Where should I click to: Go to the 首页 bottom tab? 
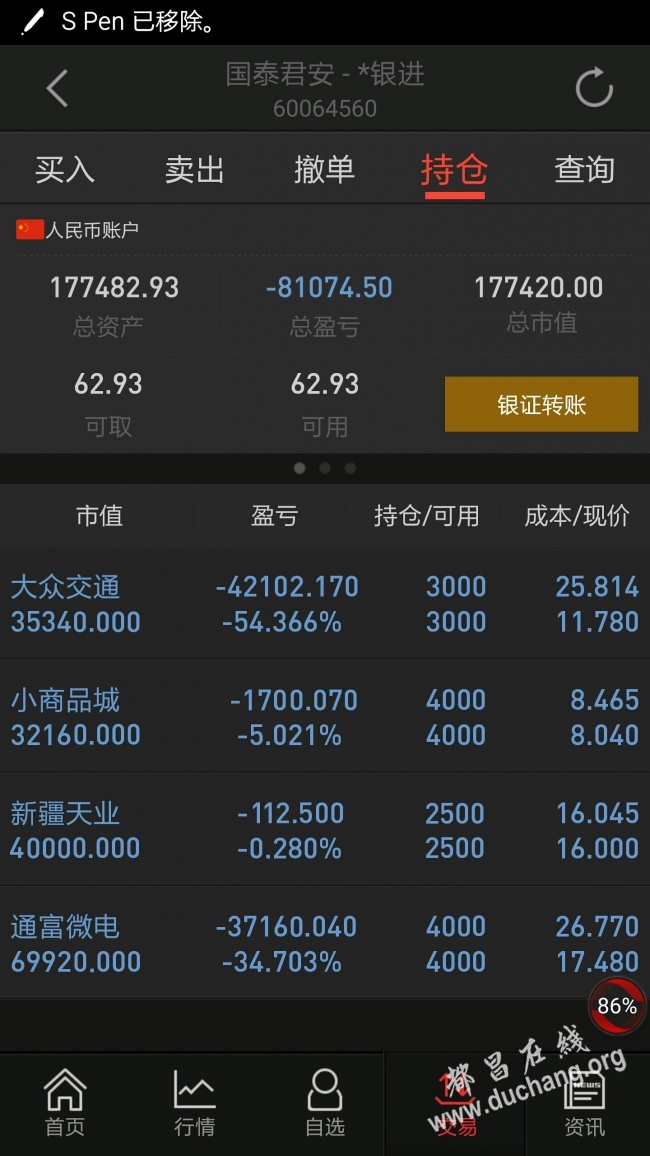[x=65, y=1103]
